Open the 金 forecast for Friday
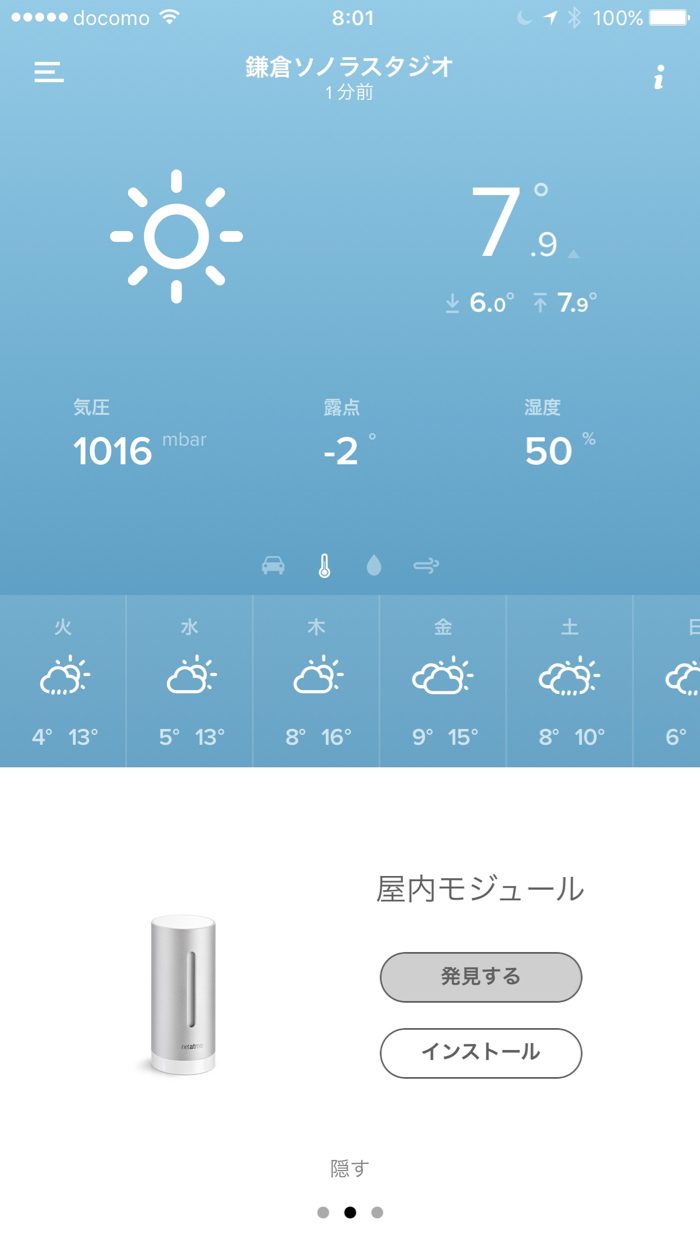 coord(443,680)
